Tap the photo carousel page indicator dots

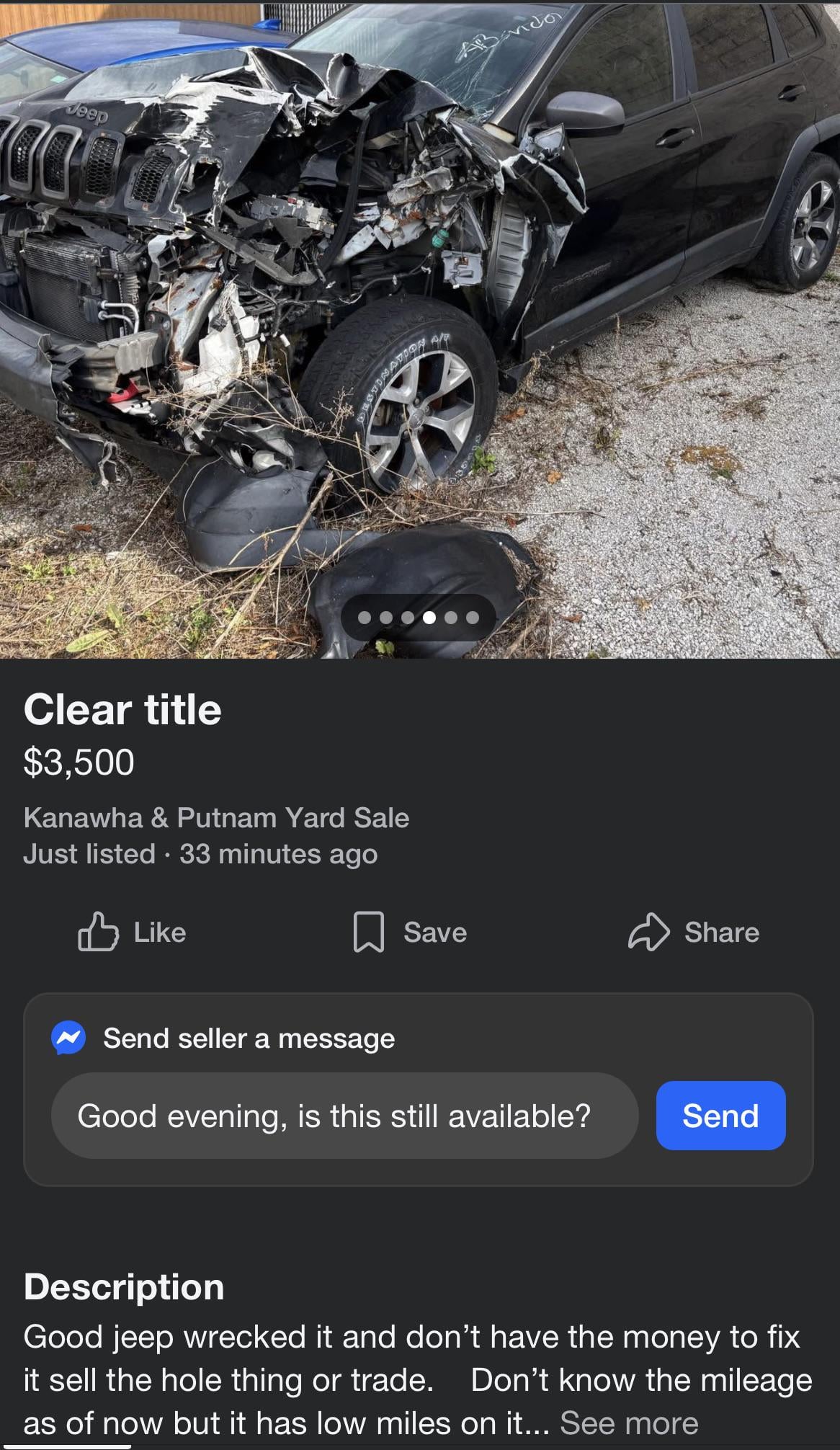(419, 618)
